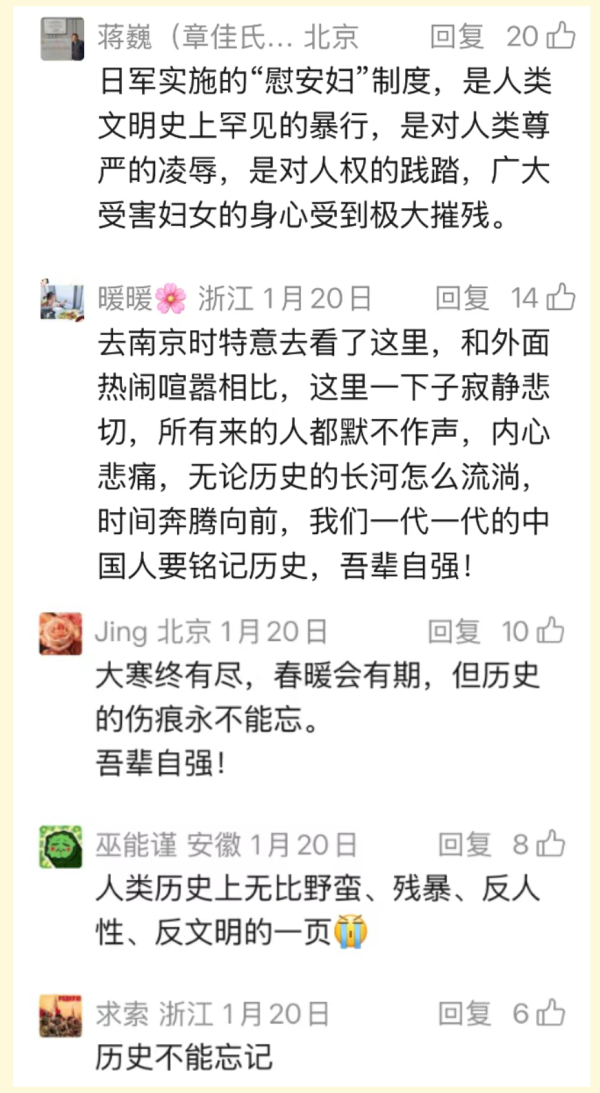
Task: Open 巫能谨's avatar
Action: pyautogui.click(x=62, y=846)
